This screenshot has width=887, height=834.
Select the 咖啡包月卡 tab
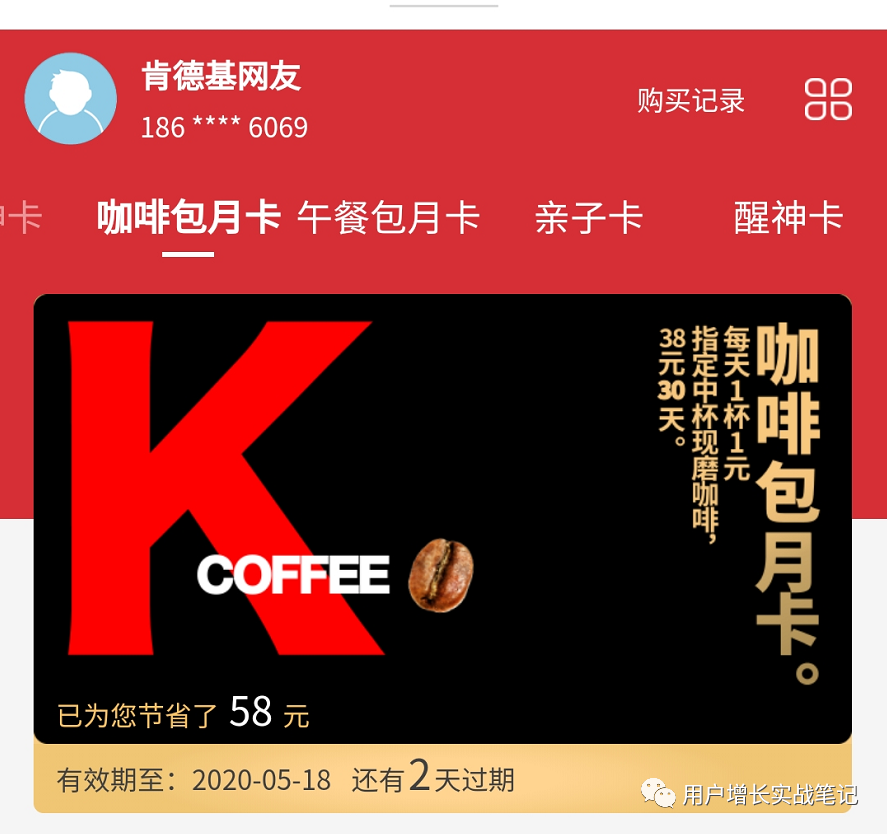188,218
